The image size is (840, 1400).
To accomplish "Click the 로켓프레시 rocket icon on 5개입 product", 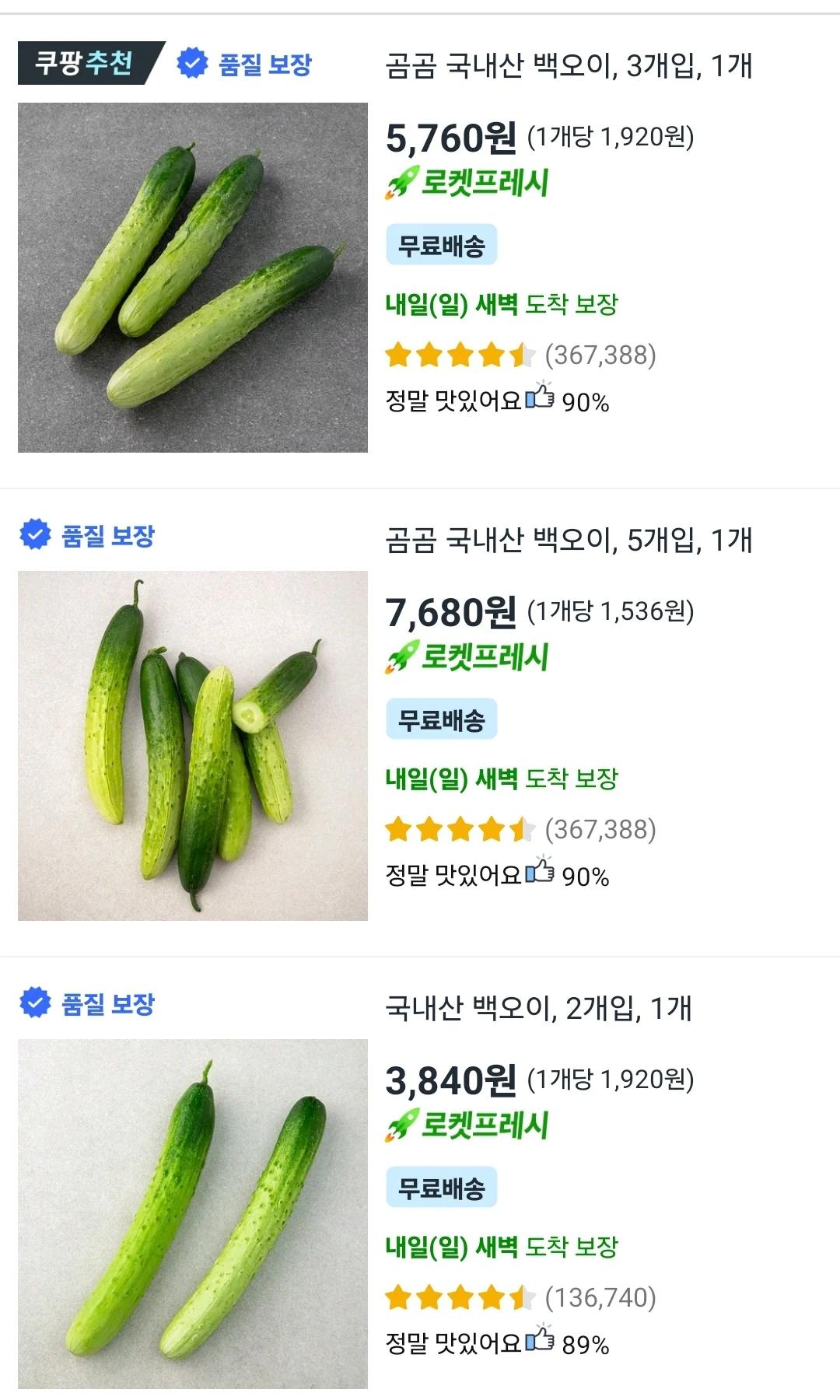I will tap(399, 657).
